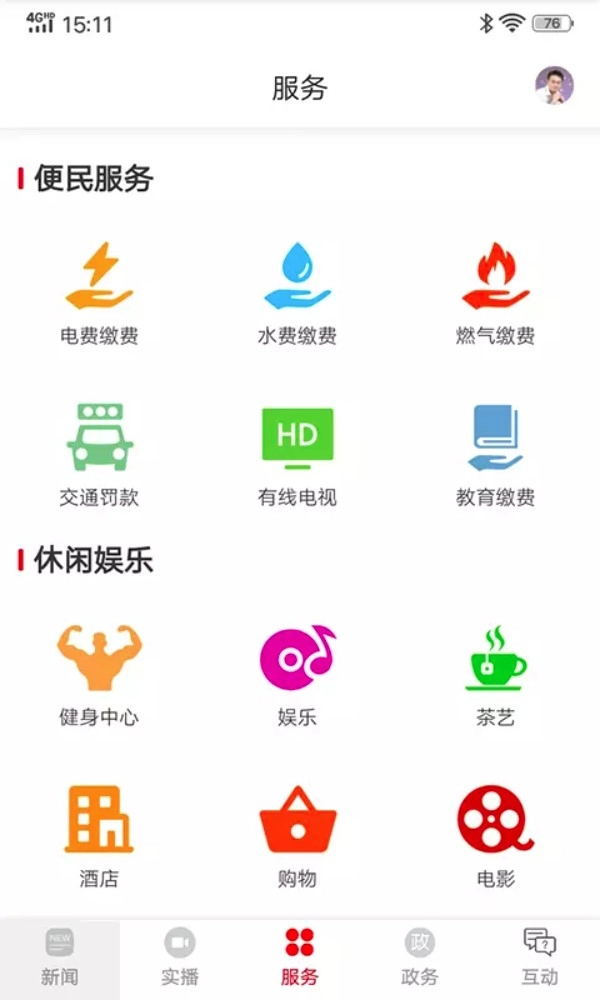
Task: Go to the 政务 government tab
Action: point(420,958)
